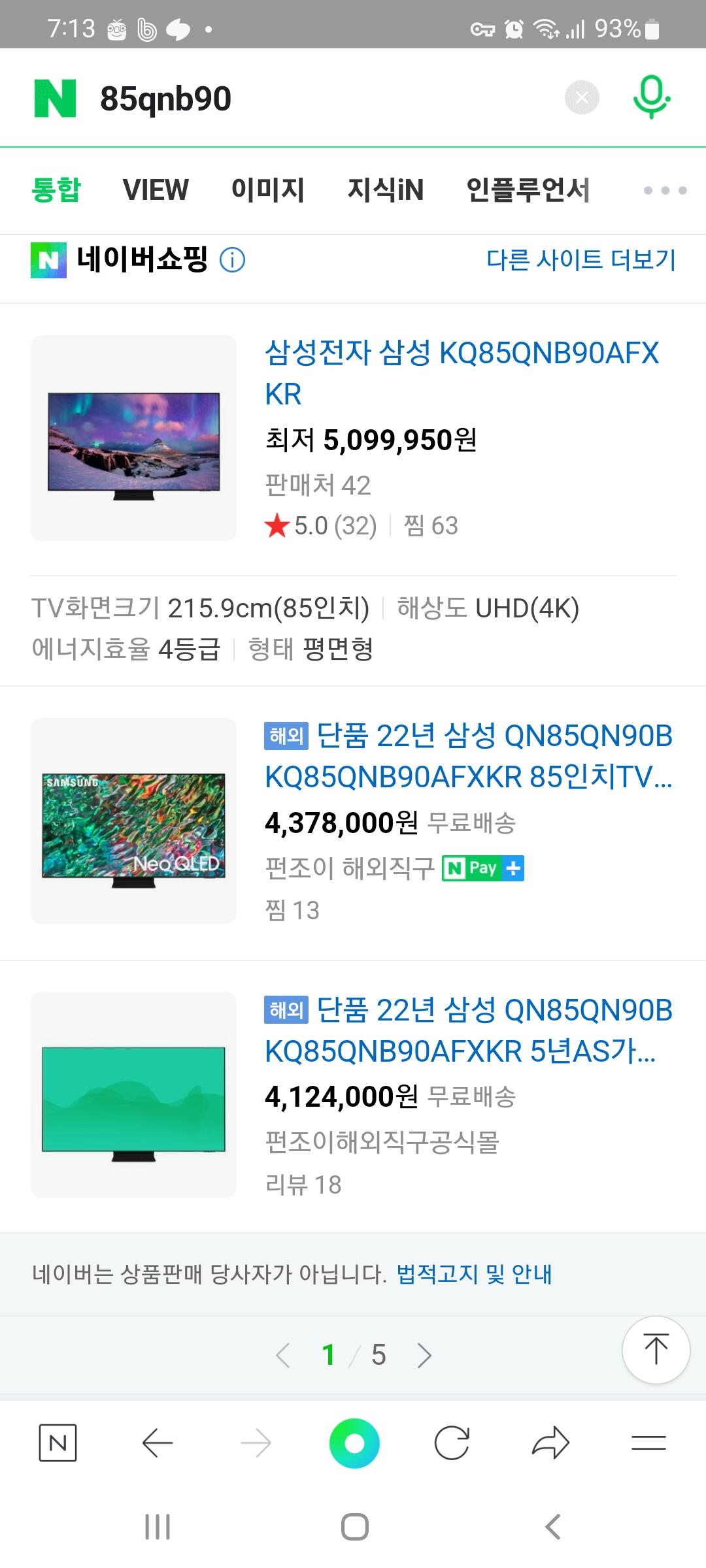Open the 다른 사이트 더보기 link
Image resolution: width=706 pixels, height=1568 pixels.
(x=580, y=259)
